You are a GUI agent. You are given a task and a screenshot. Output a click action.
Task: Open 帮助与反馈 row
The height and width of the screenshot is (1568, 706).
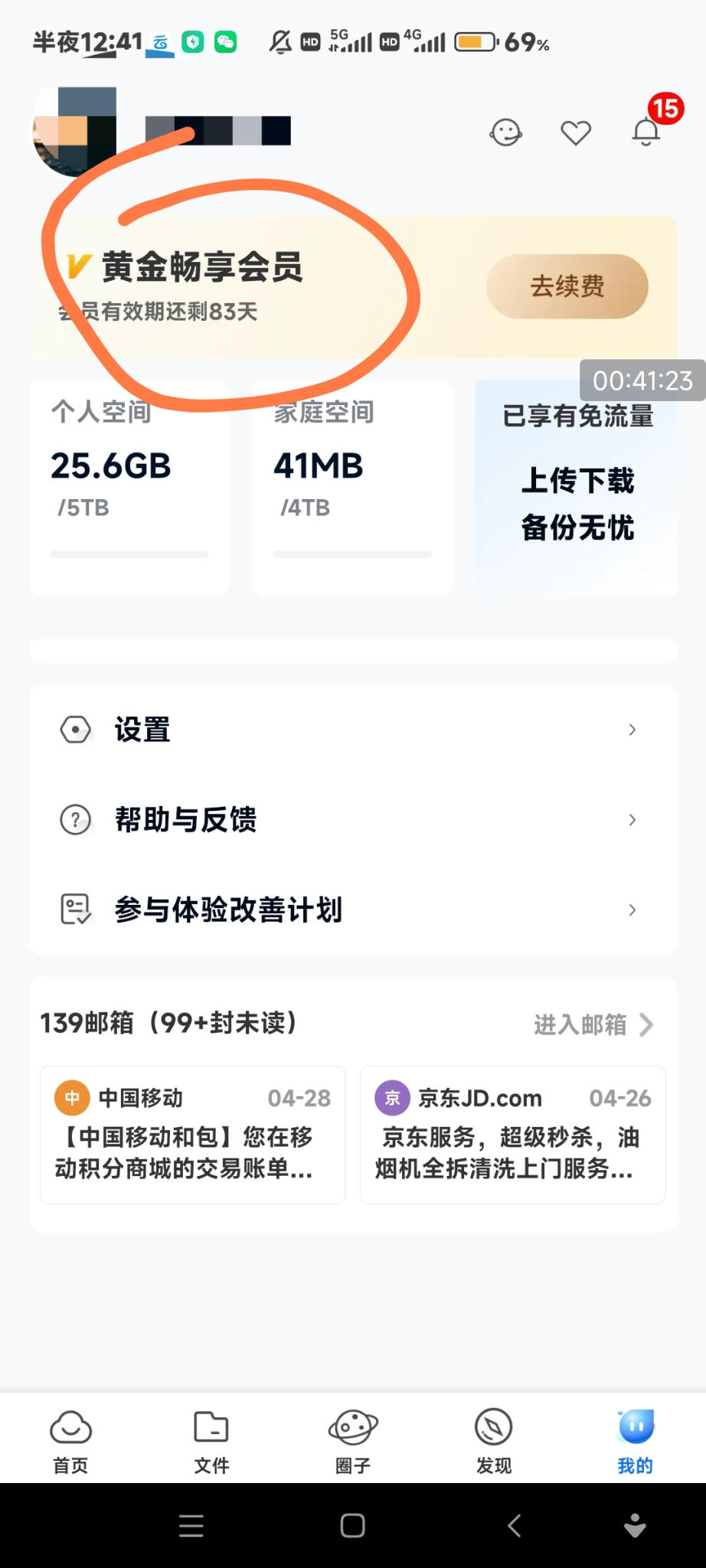tap(352, 820)
